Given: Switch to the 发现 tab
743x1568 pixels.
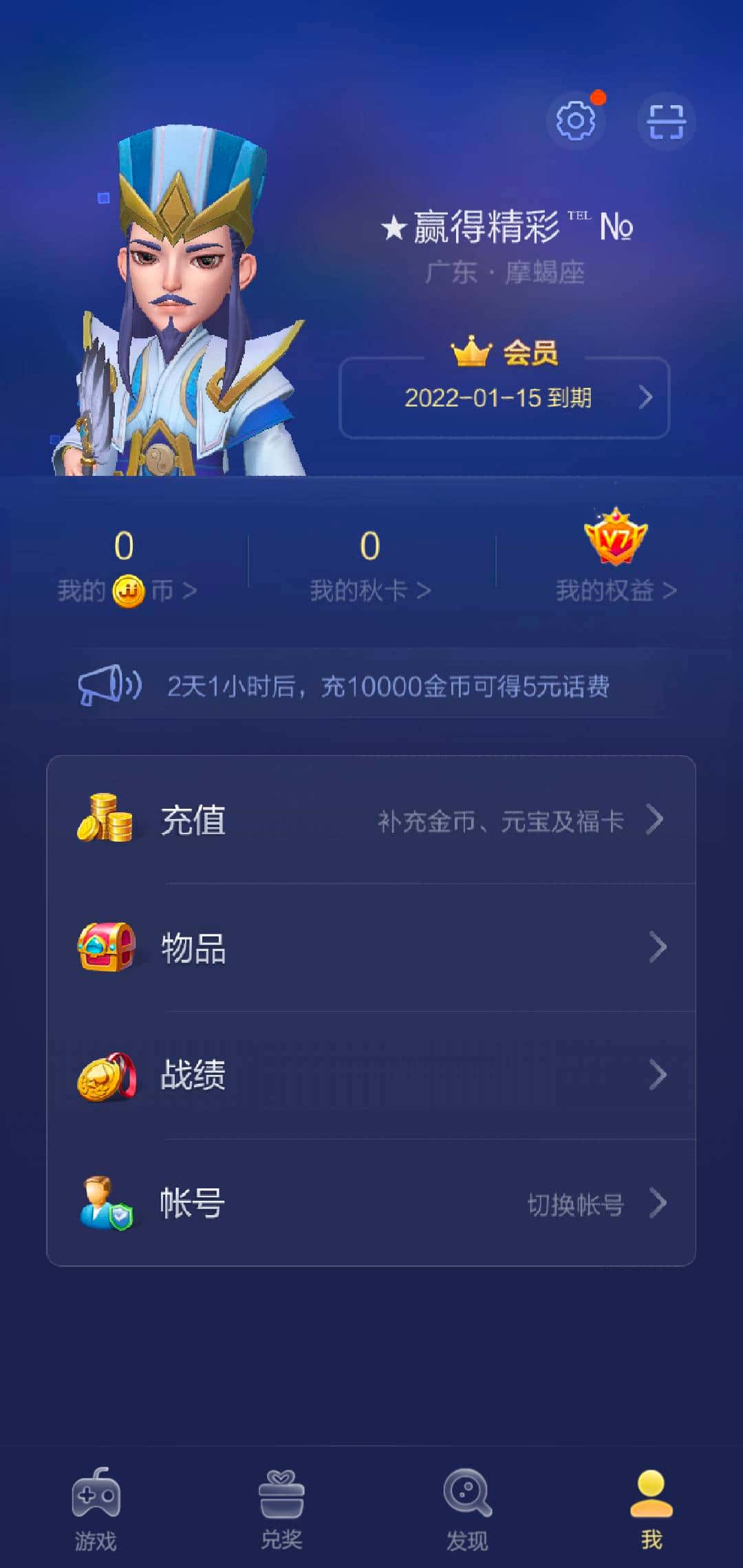Looking at the screenshot, I should [x=465, y=1506].
